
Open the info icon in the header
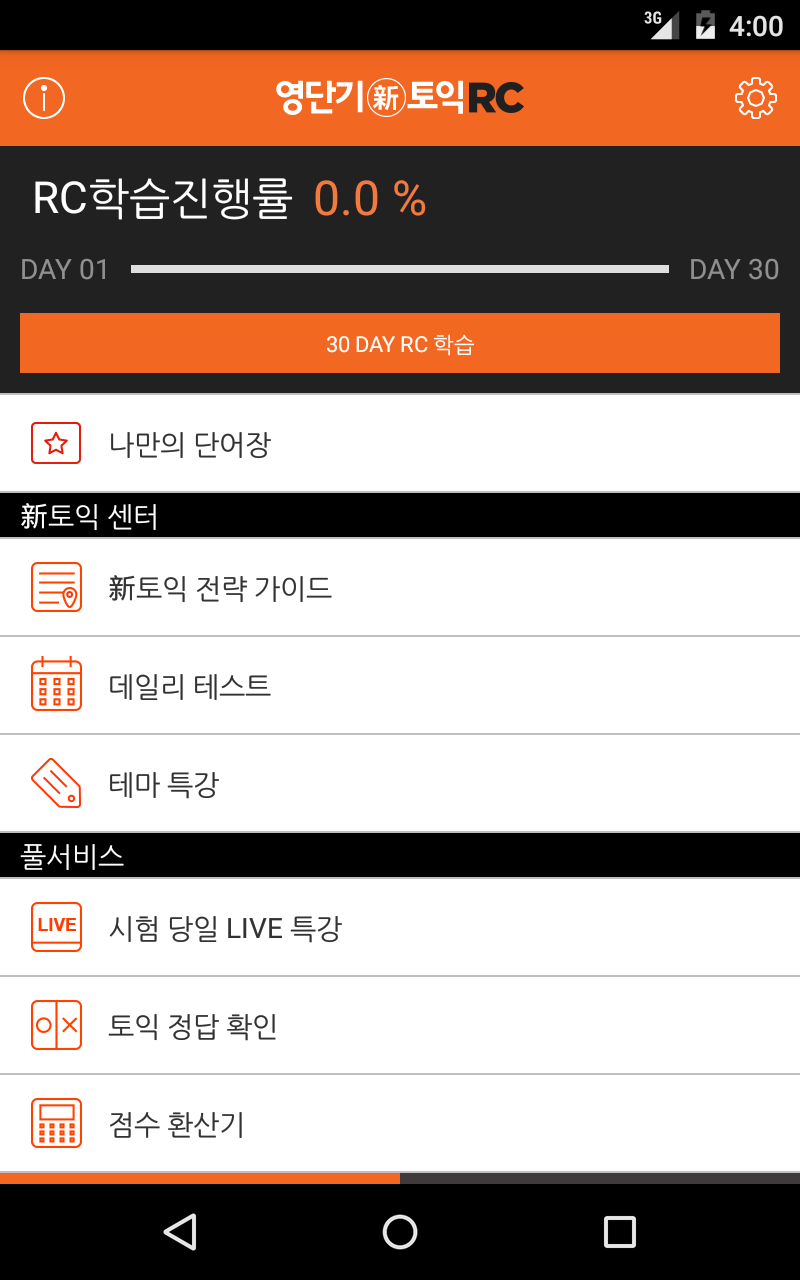tap(44, 98)
